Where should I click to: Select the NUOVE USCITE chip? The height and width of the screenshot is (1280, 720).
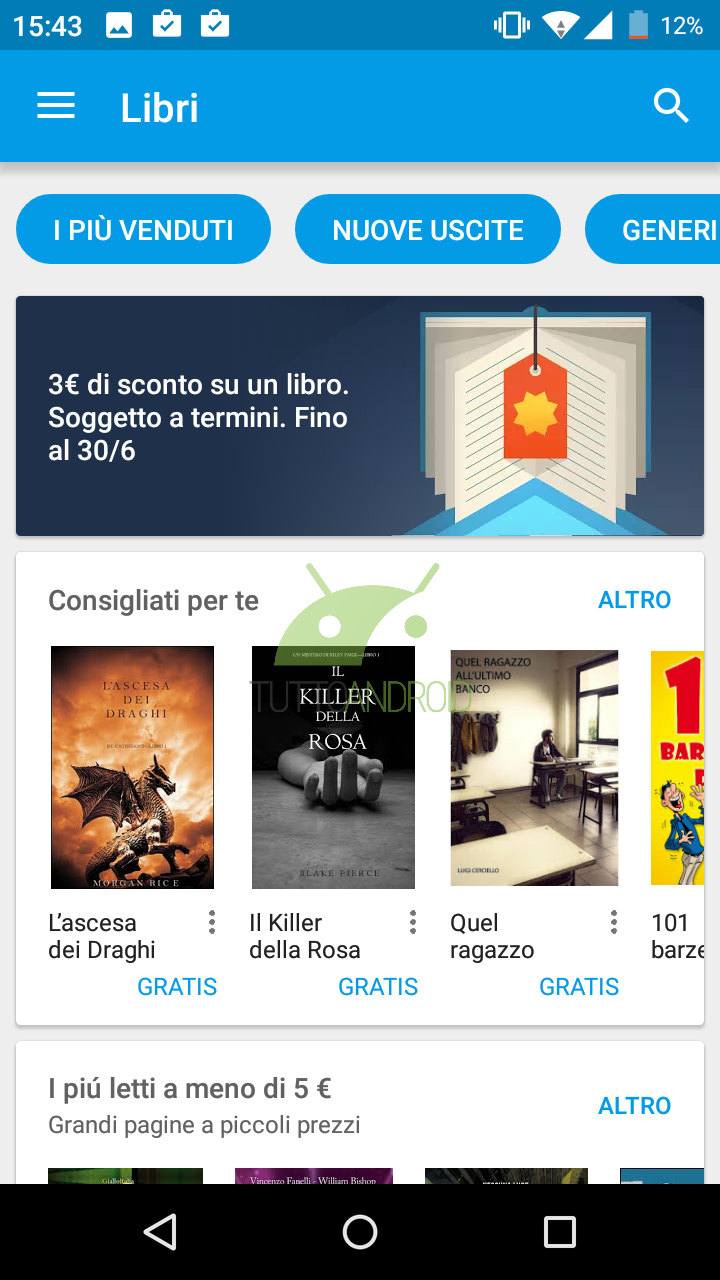click(428, 230)
